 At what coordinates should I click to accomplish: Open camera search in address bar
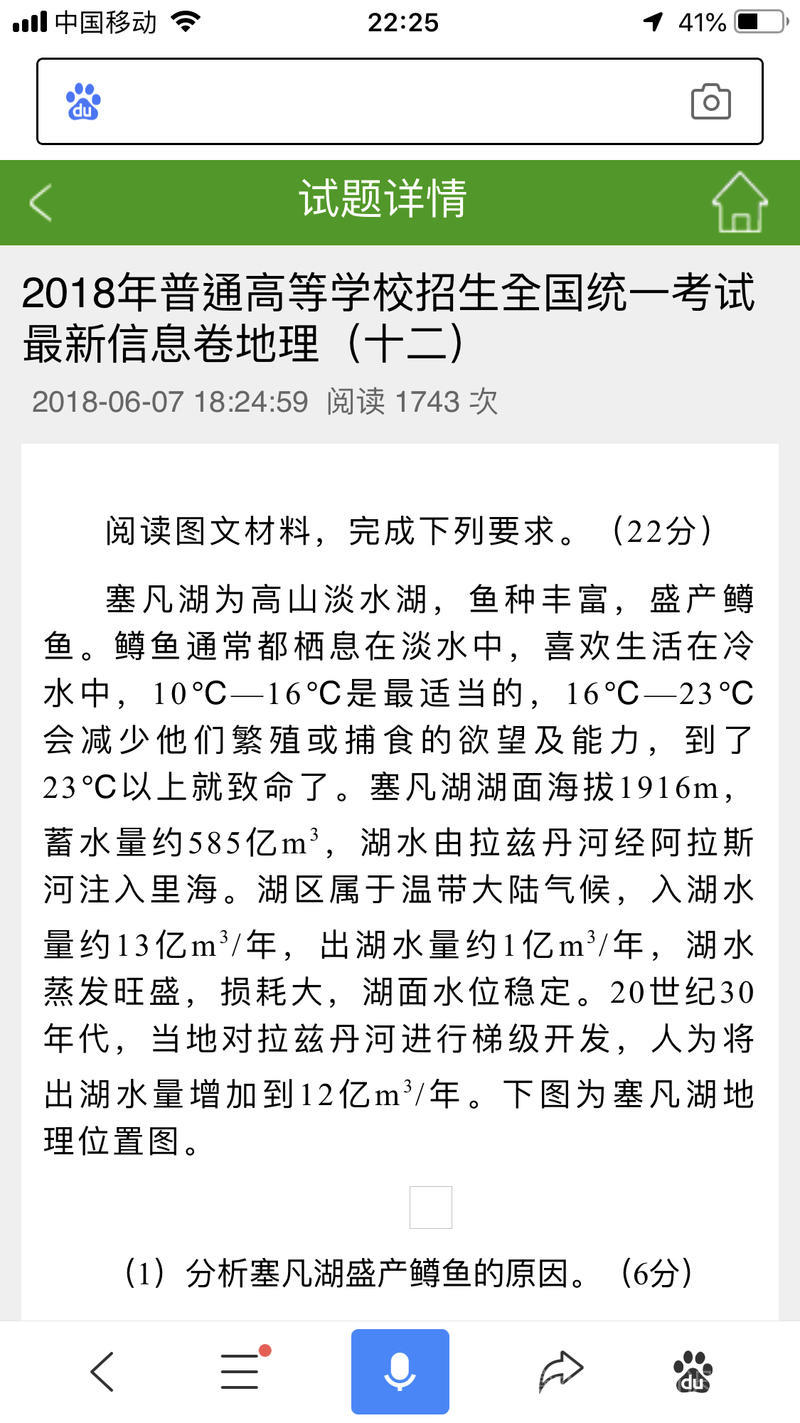(711, 102)
